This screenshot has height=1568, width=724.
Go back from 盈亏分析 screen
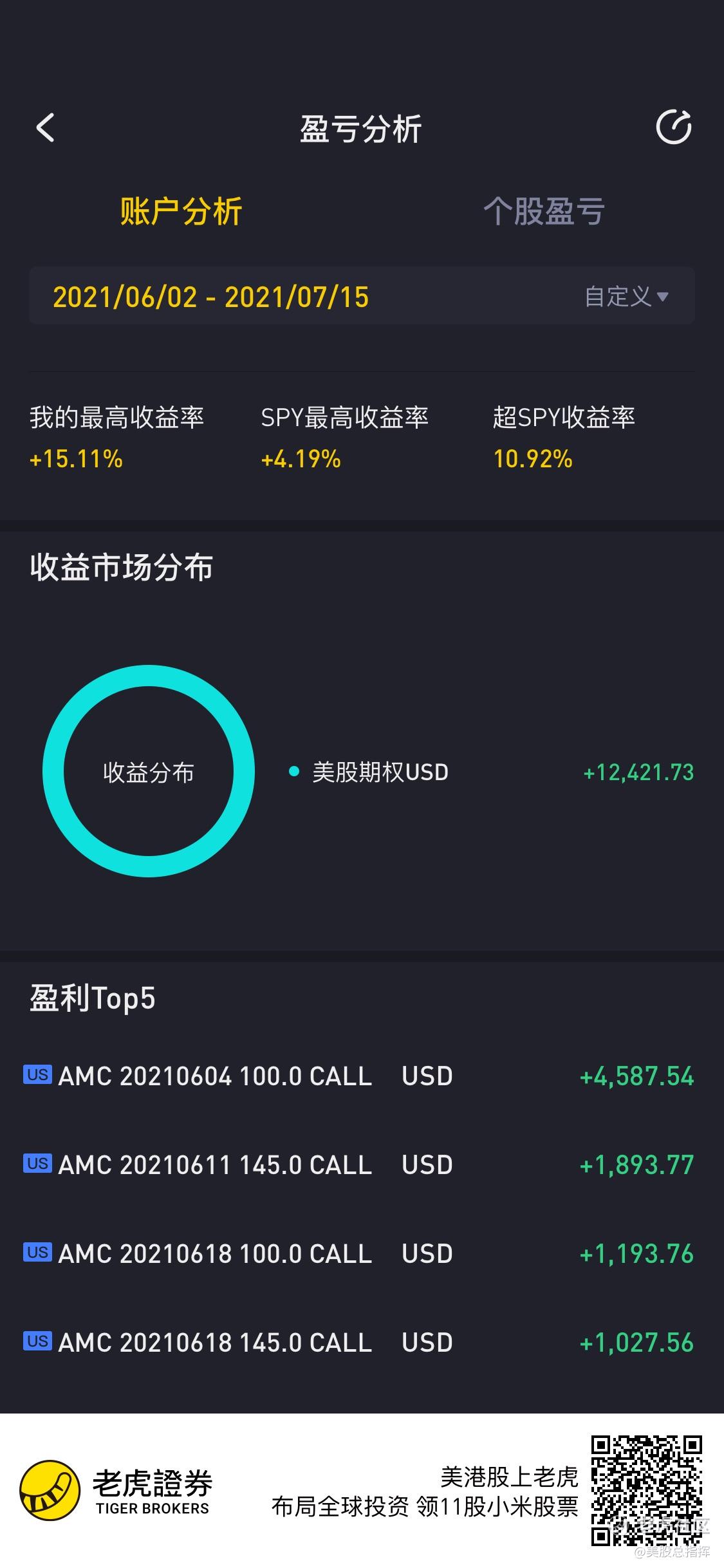pyautogui.click(x=45, y=127)
